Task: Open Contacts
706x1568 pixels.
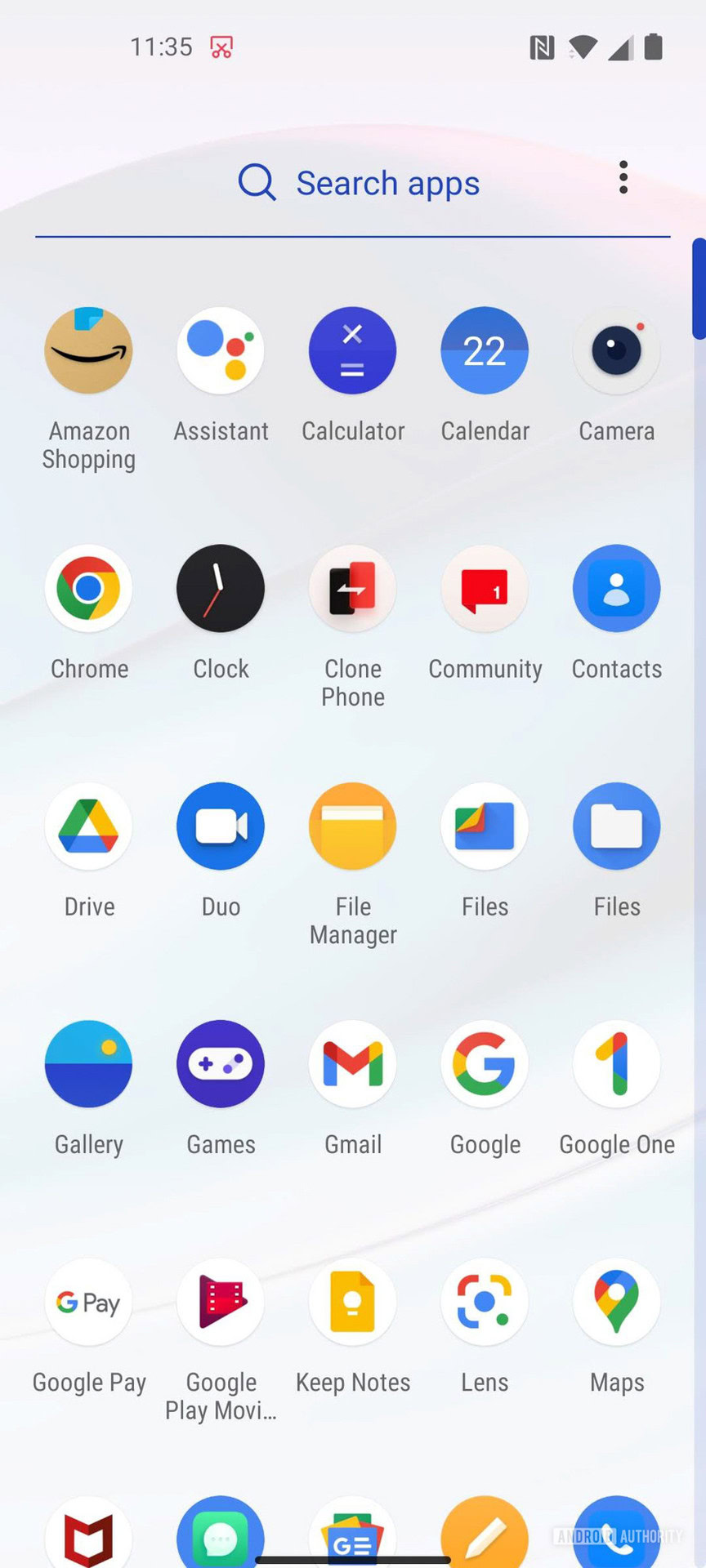Action: point(616,589)
